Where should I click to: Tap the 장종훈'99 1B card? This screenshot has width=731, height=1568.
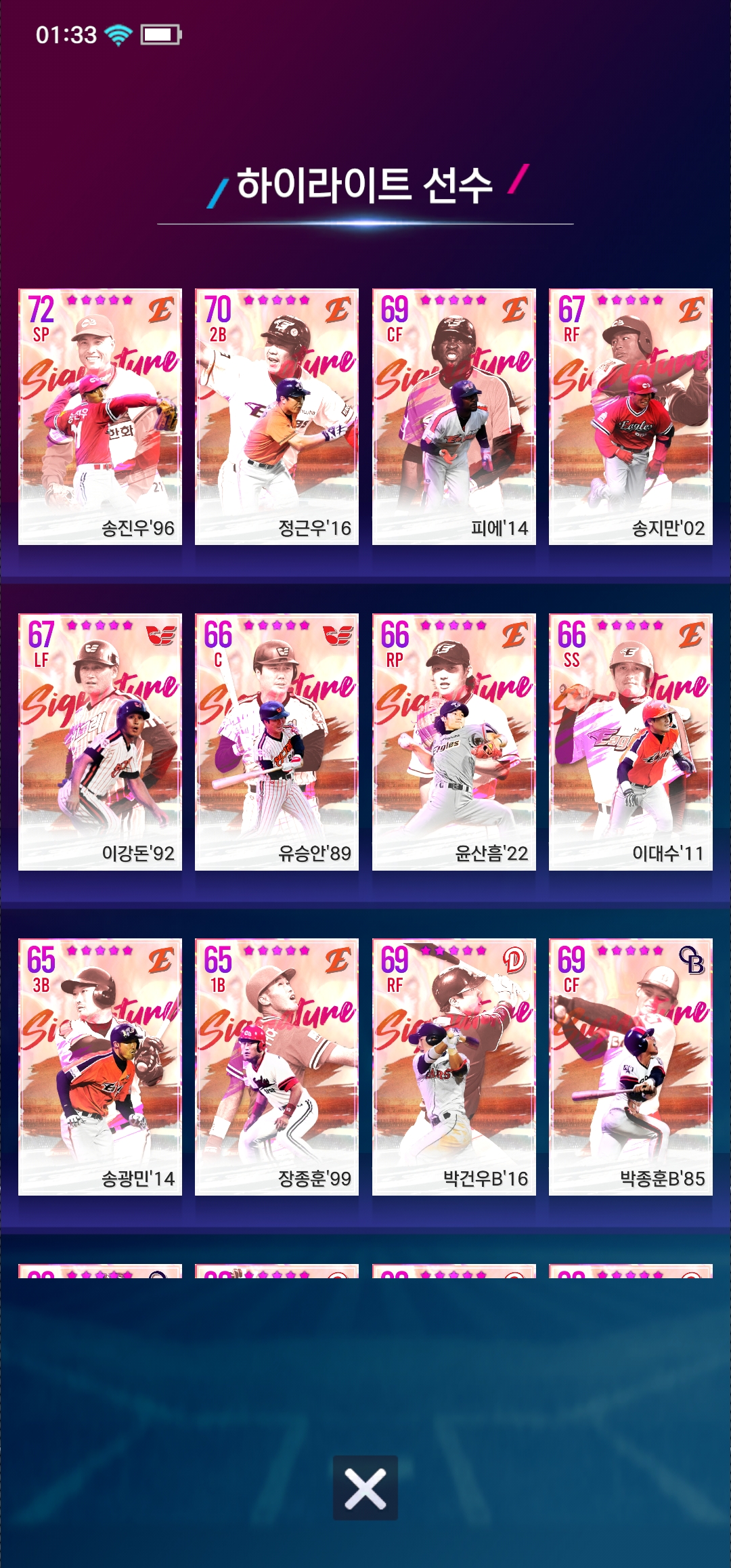click(x=277, y=1066)
